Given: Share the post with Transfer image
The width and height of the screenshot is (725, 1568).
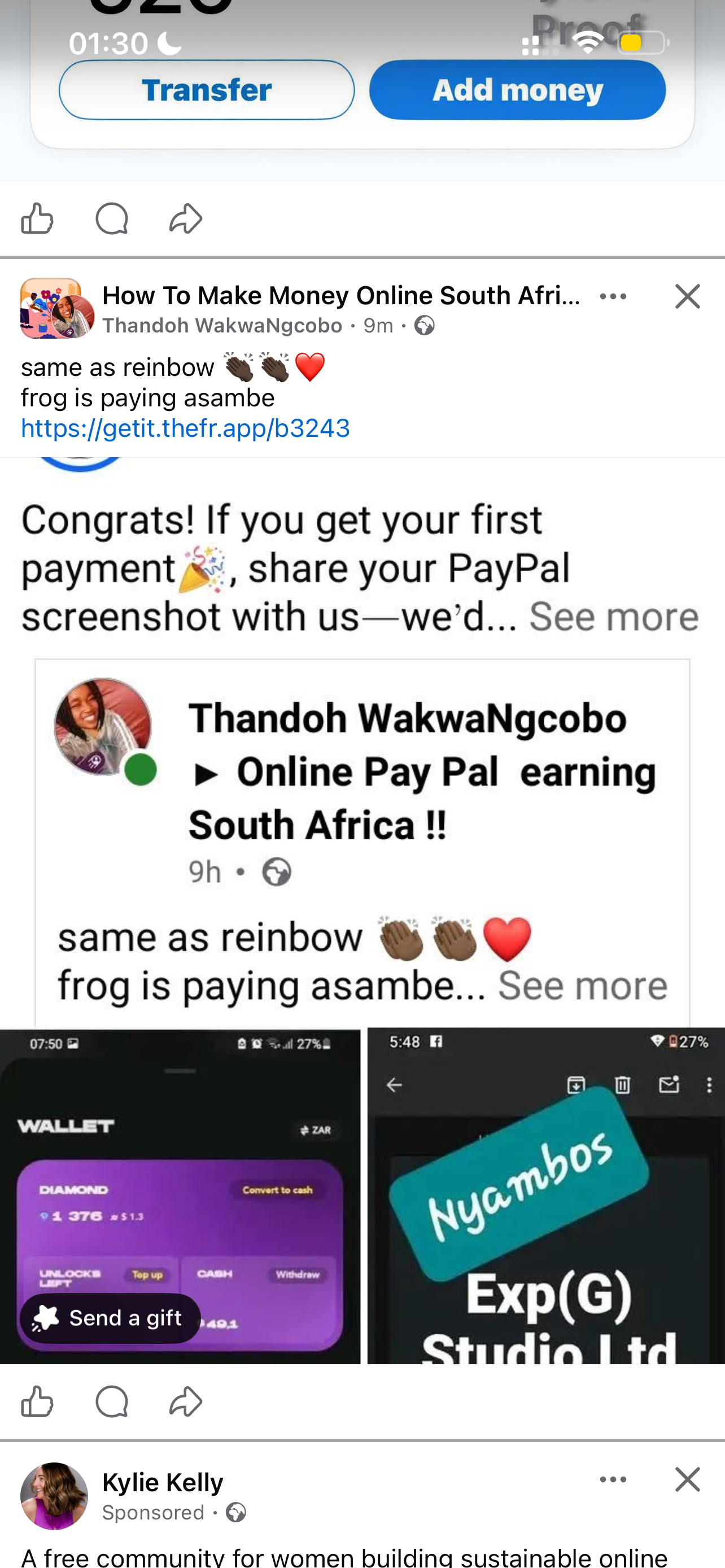Looking at the screenshot, I should [186, 218].
